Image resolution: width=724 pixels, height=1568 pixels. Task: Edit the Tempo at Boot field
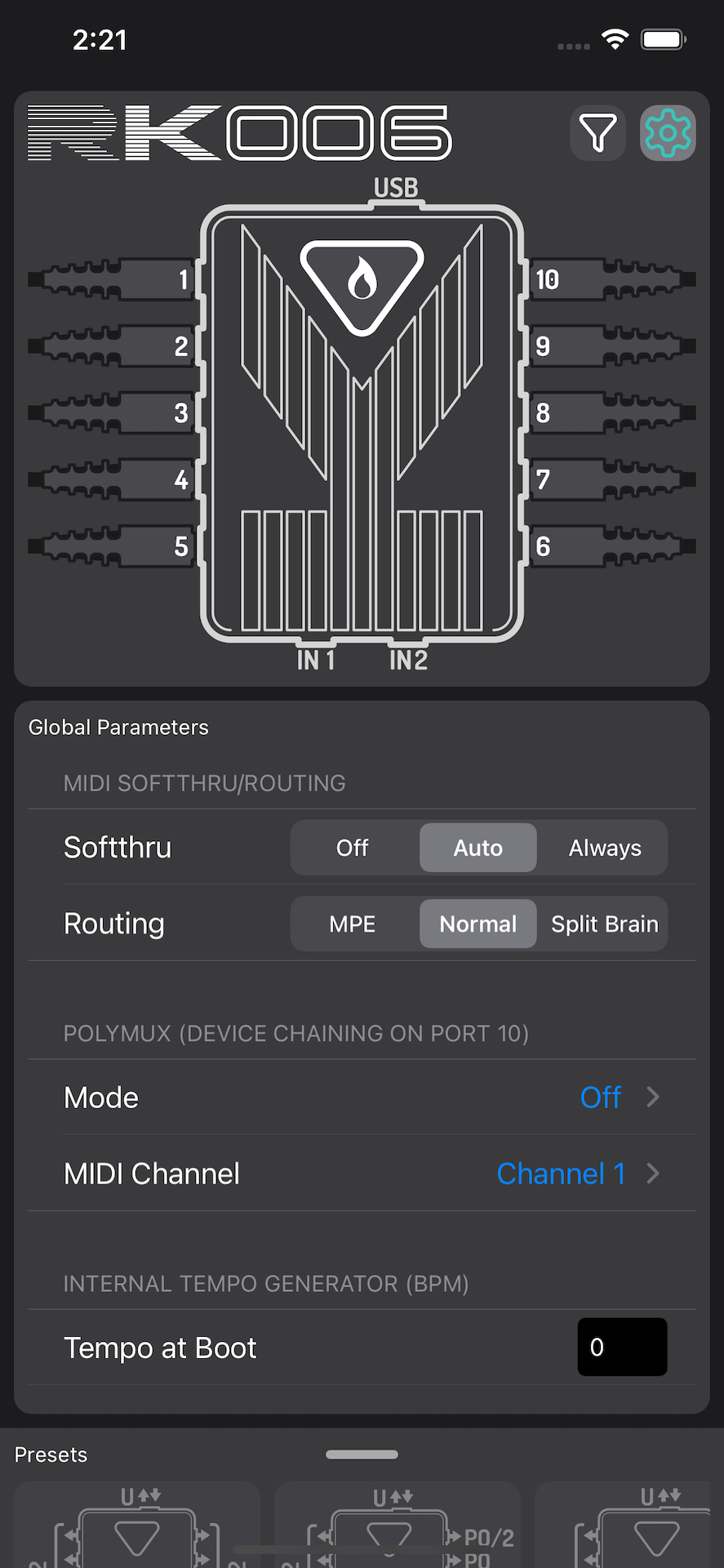click(622, 1347)
